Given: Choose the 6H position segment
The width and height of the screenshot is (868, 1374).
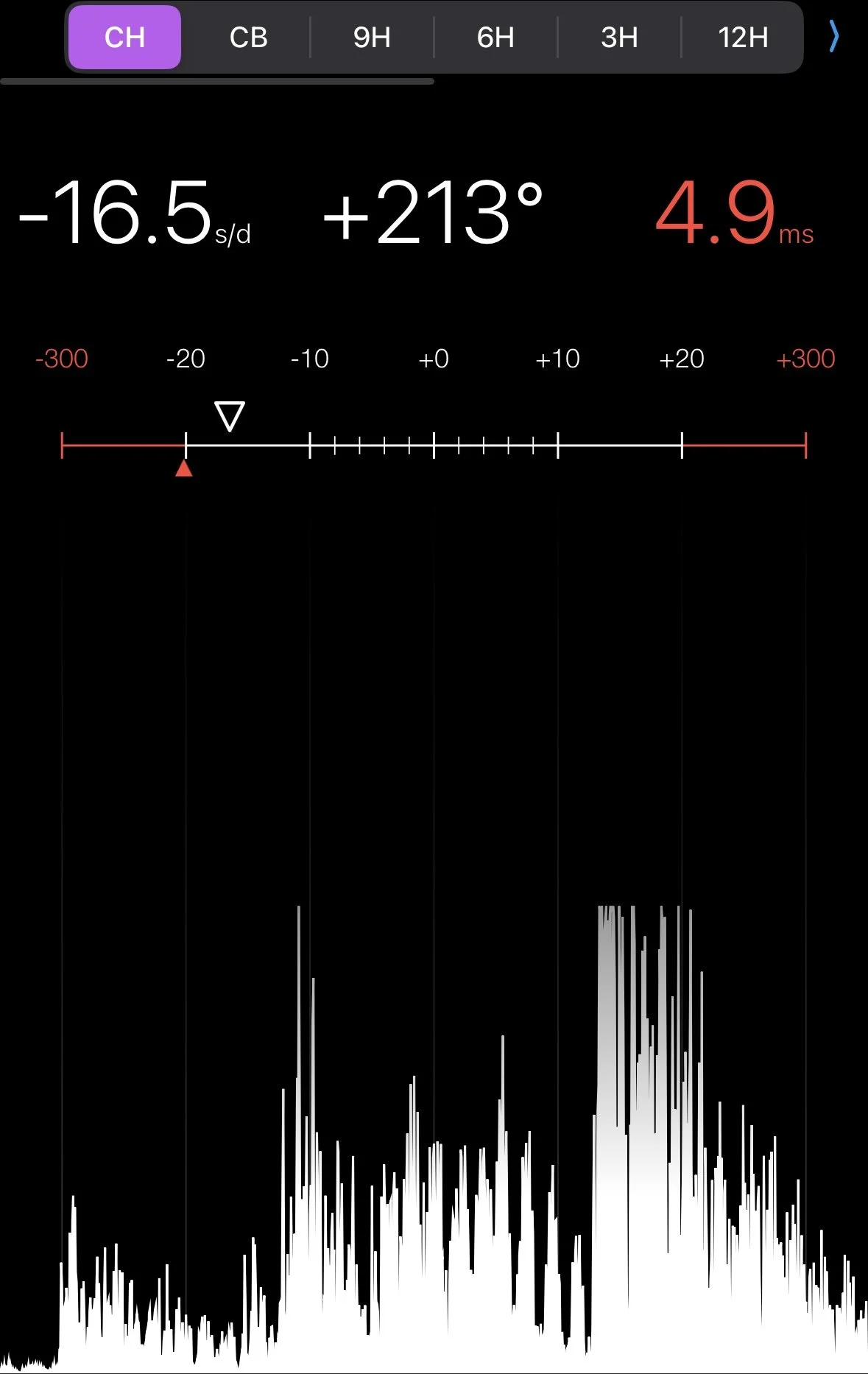Looking at the screenshot, I should 495,38.
